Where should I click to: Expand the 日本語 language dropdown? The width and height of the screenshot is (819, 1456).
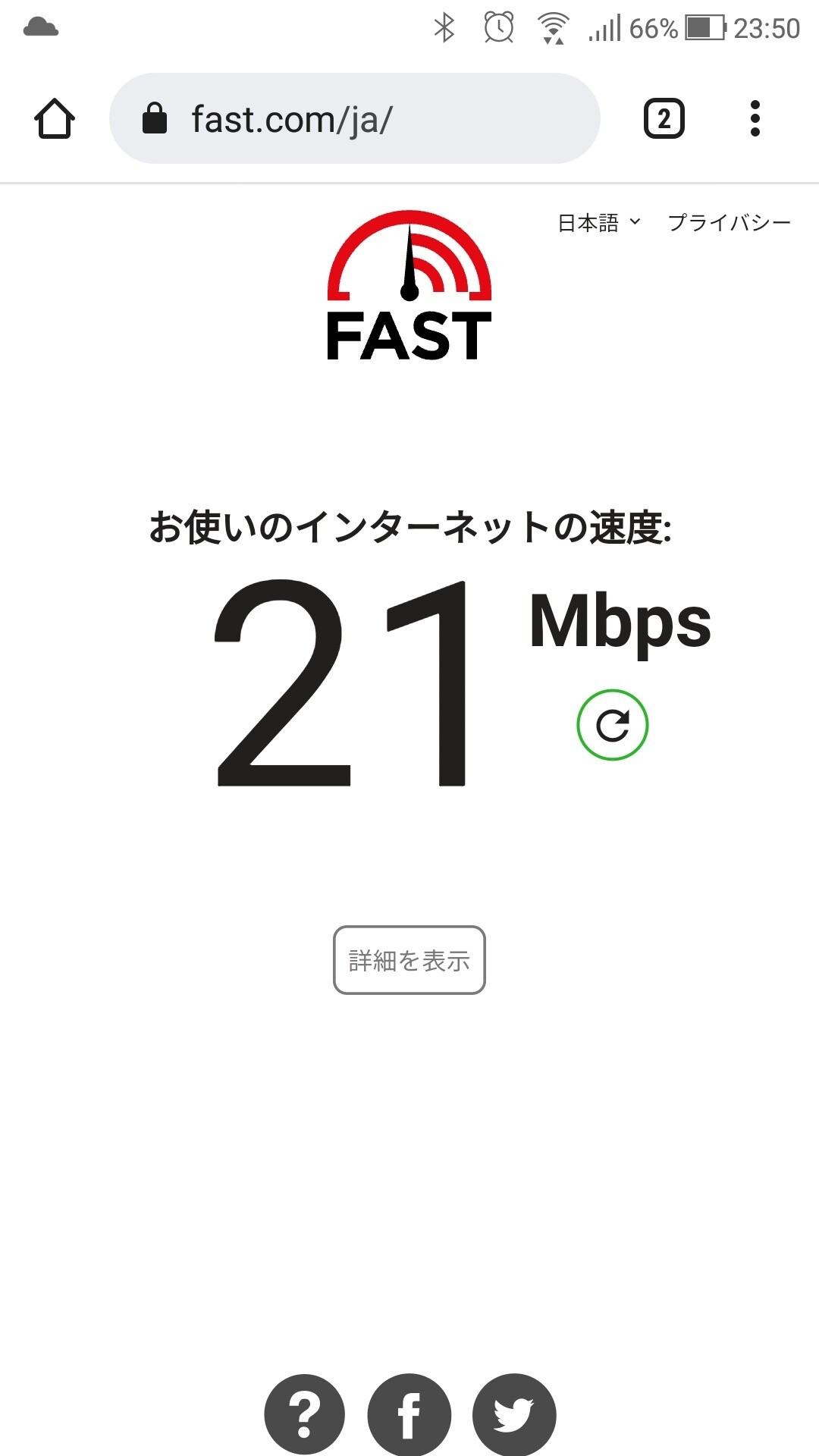(x=599, y=223)
